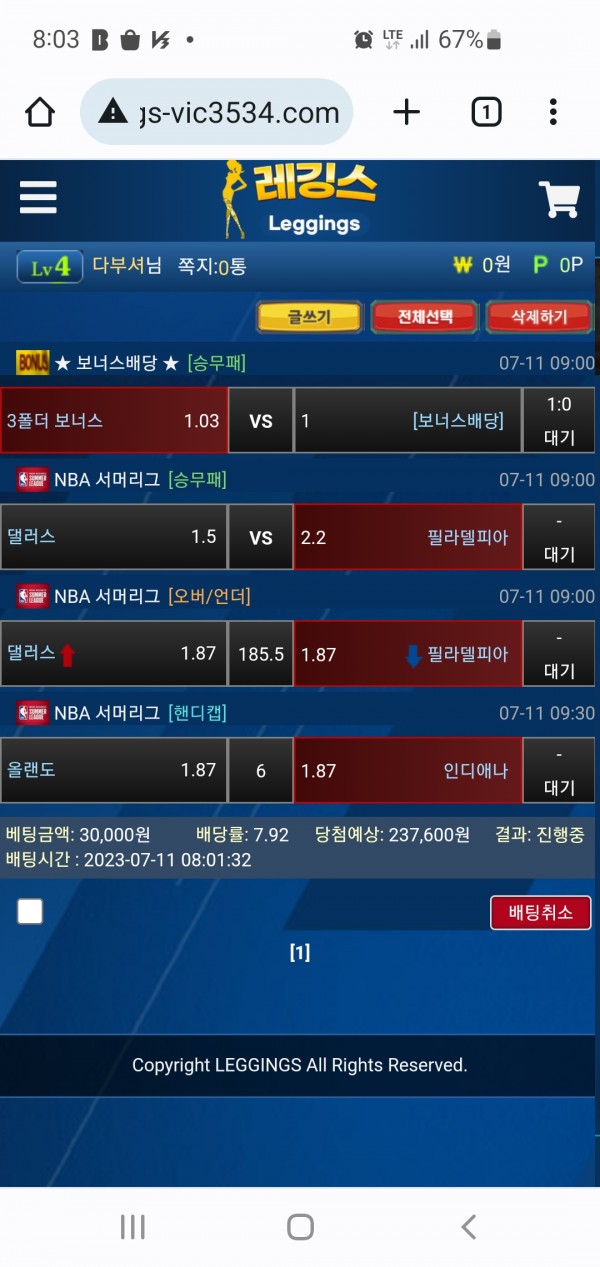Viewport: 600px width, 1267px height.
Task: Open a new browser tab
Action: coord(406,112)
